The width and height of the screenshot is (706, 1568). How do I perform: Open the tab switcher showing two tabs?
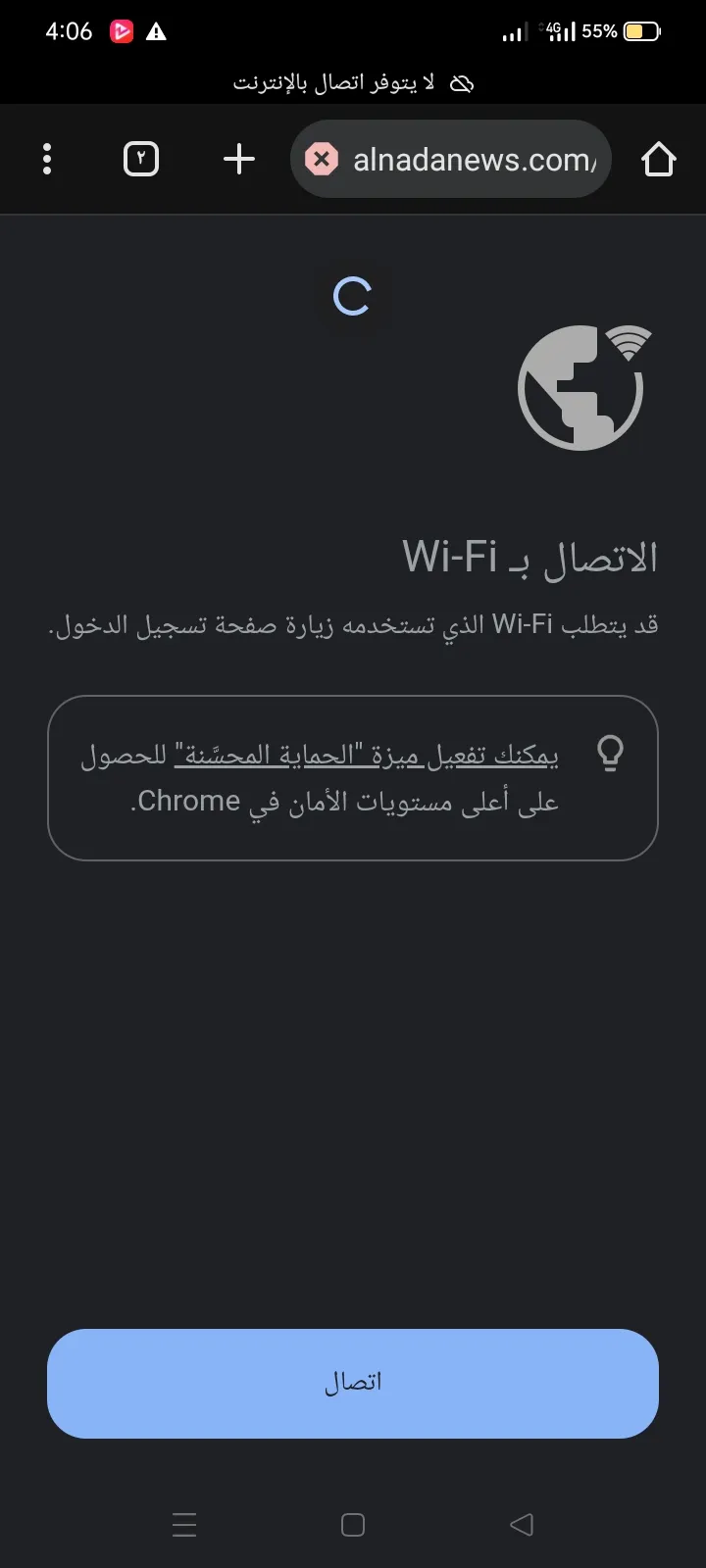(141, 159)
